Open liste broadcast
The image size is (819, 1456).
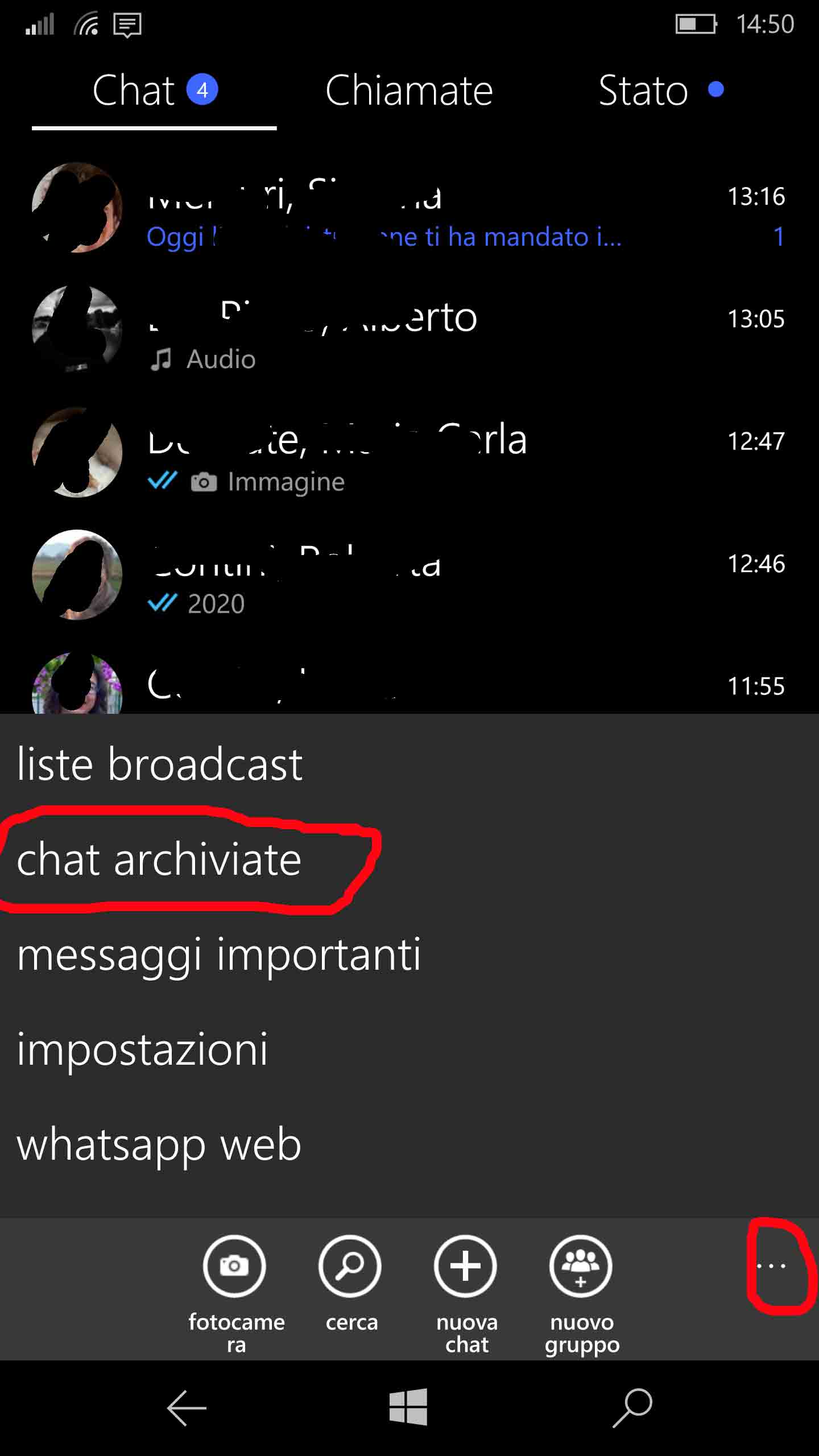(160, 764)
